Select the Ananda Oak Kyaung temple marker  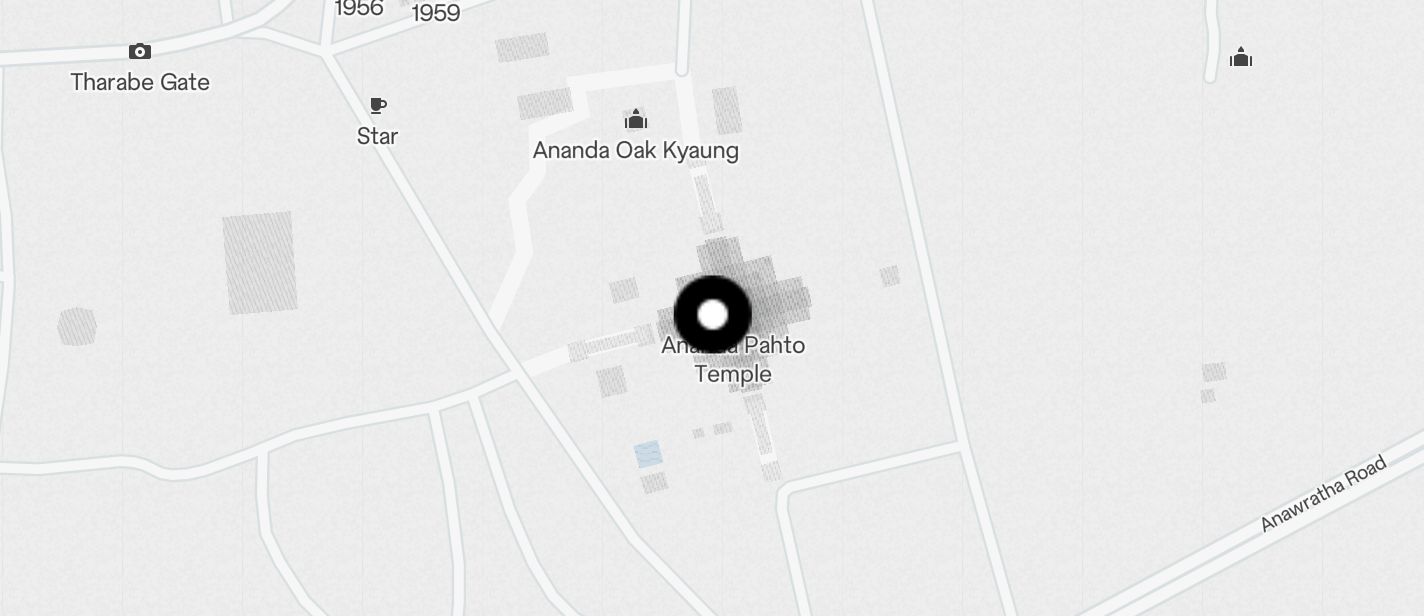point(635,121)
